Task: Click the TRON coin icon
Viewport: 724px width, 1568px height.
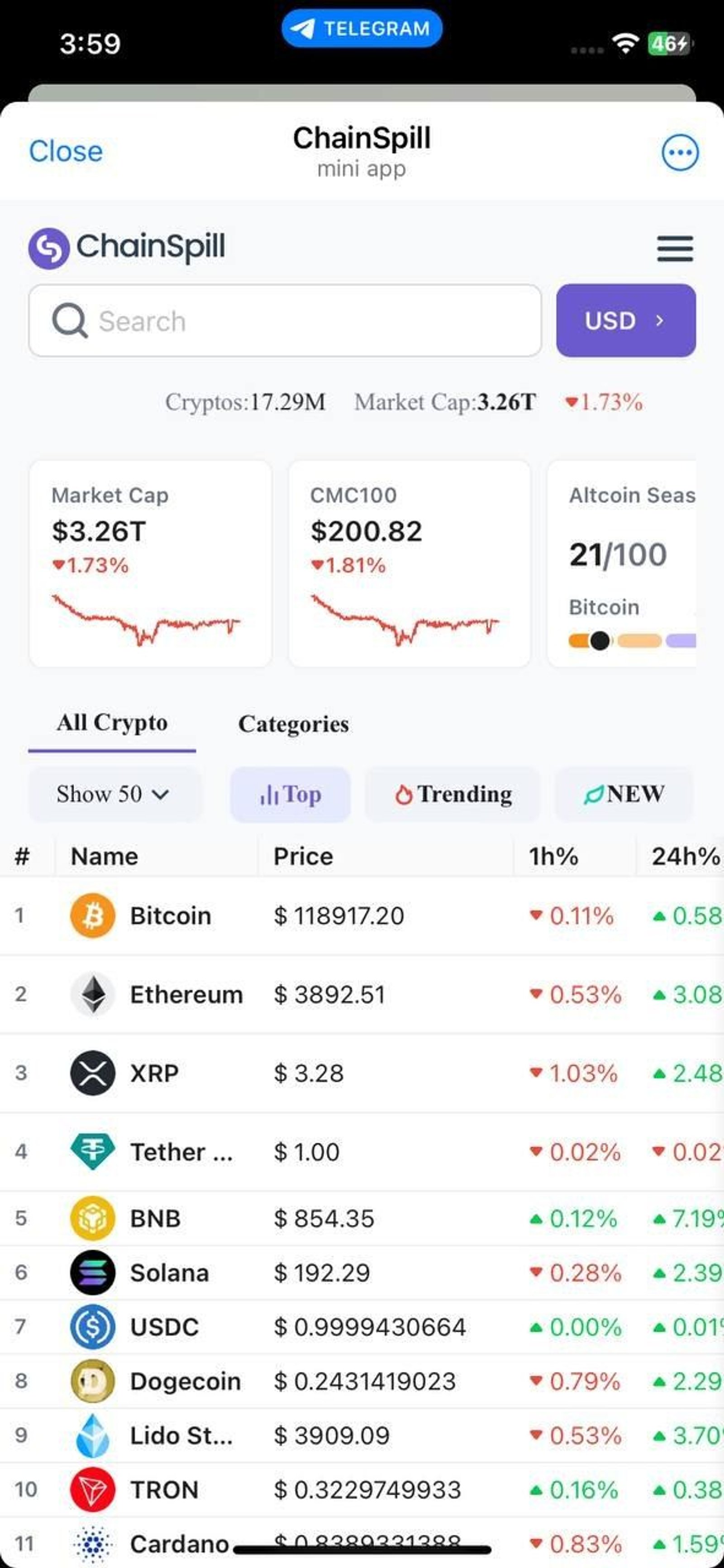Action: click(x=92, y=1489)
